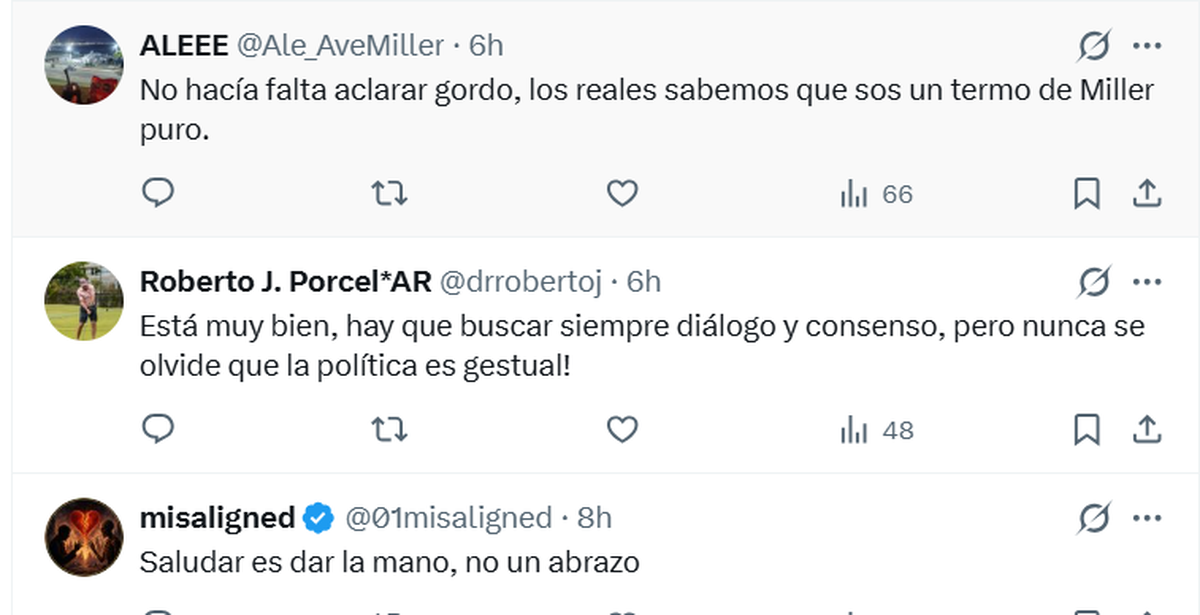Visit misaligned's profile avatar
1200x615 pixels.
tap(84, 537)
